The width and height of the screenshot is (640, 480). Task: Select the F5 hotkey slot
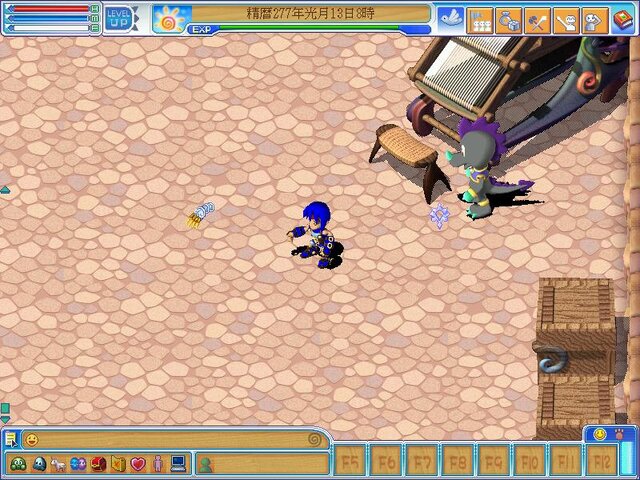(350, 463)
